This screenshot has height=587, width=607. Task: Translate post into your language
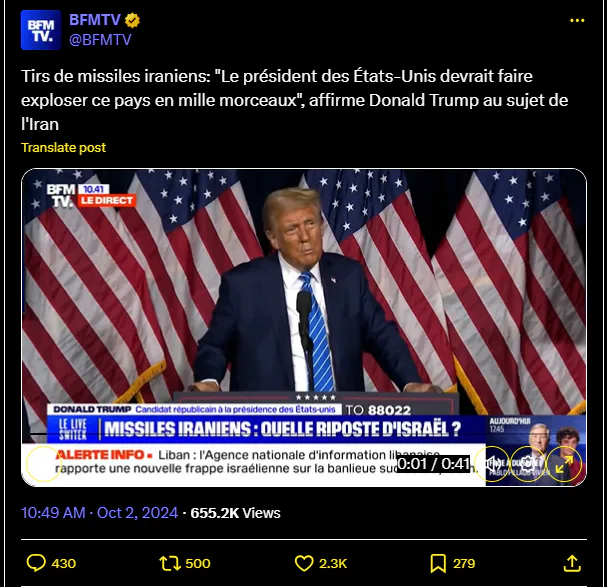63,148
